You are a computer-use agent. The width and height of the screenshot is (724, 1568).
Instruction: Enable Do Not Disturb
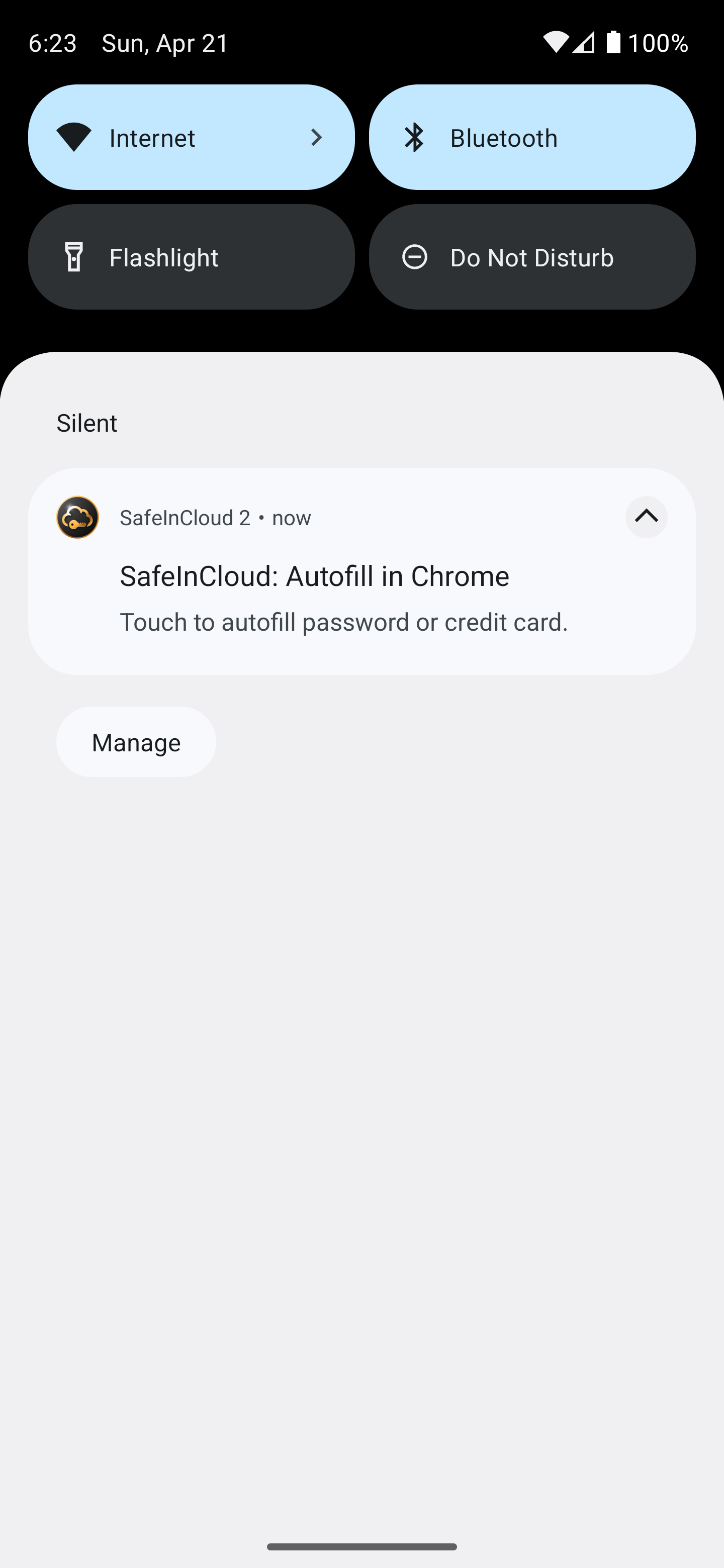[532, 257]
